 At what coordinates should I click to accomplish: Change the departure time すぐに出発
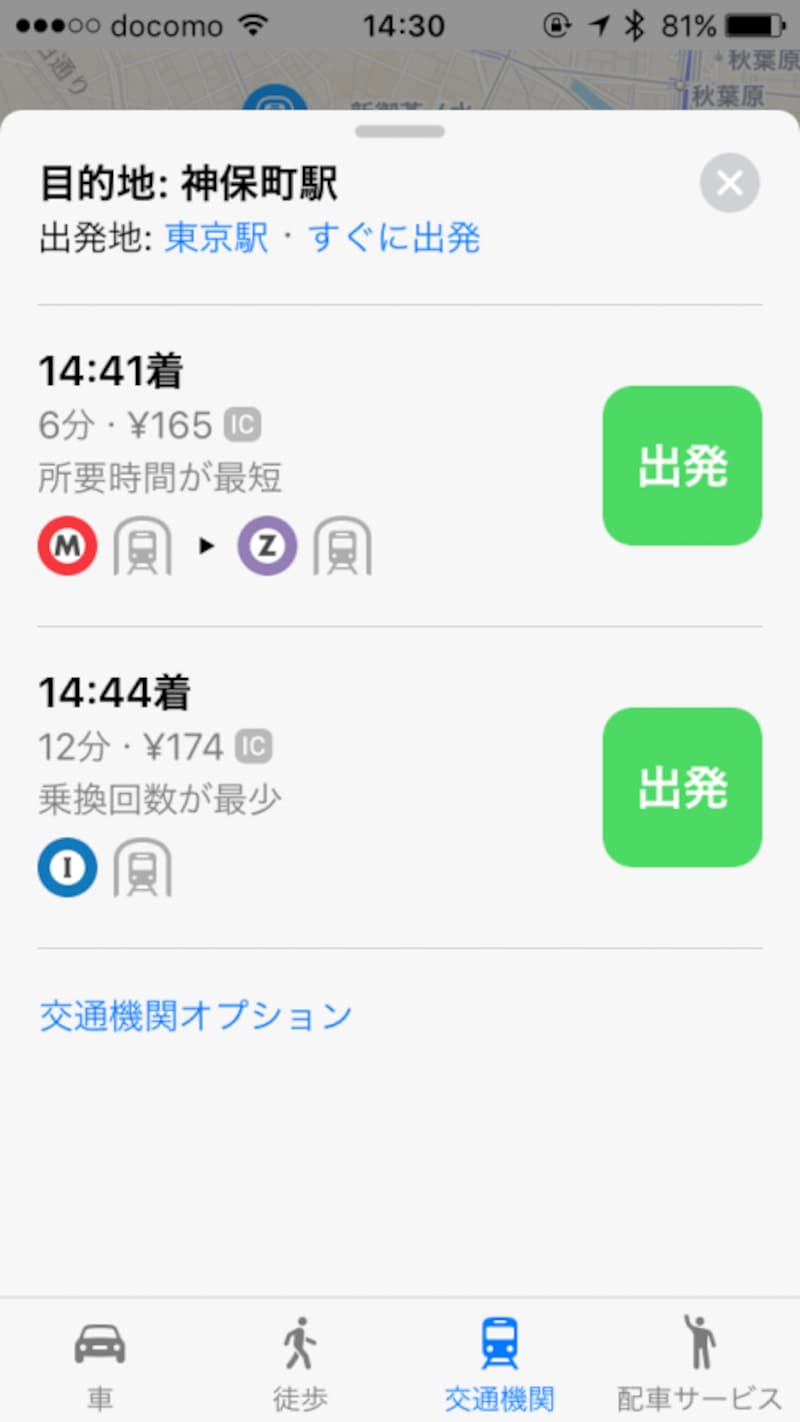pyautogui.click(x=394, y=238)
